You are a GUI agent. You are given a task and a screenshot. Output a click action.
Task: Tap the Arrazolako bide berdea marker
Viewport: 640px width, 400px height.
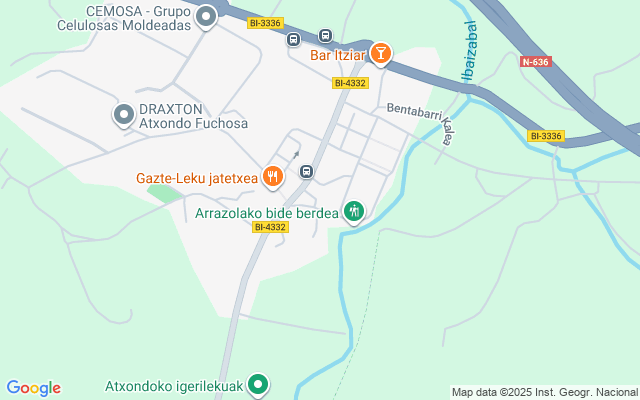(x=353, y=211)
